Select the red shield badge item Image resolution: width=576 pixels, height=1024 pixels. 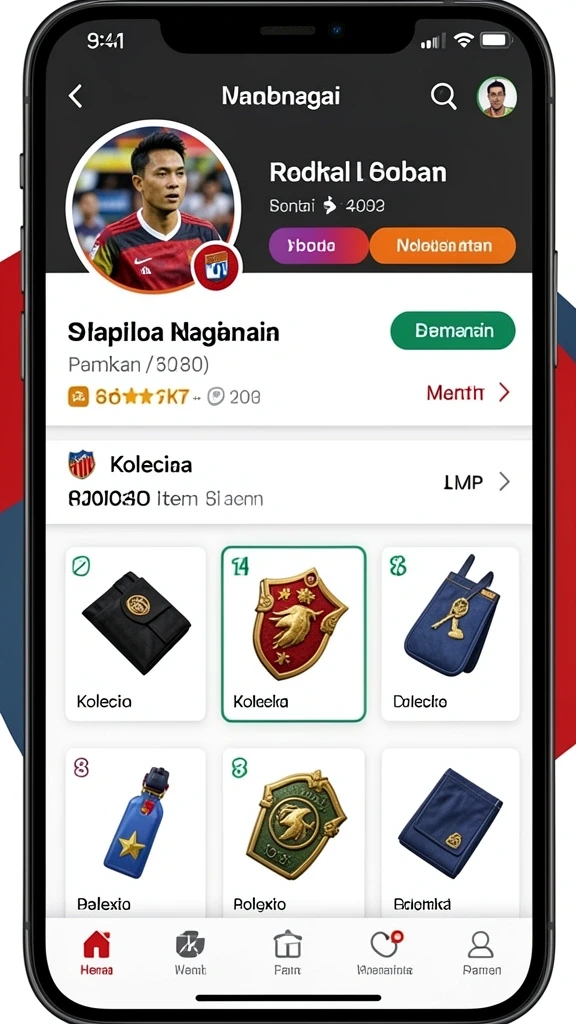pos(293,633)
